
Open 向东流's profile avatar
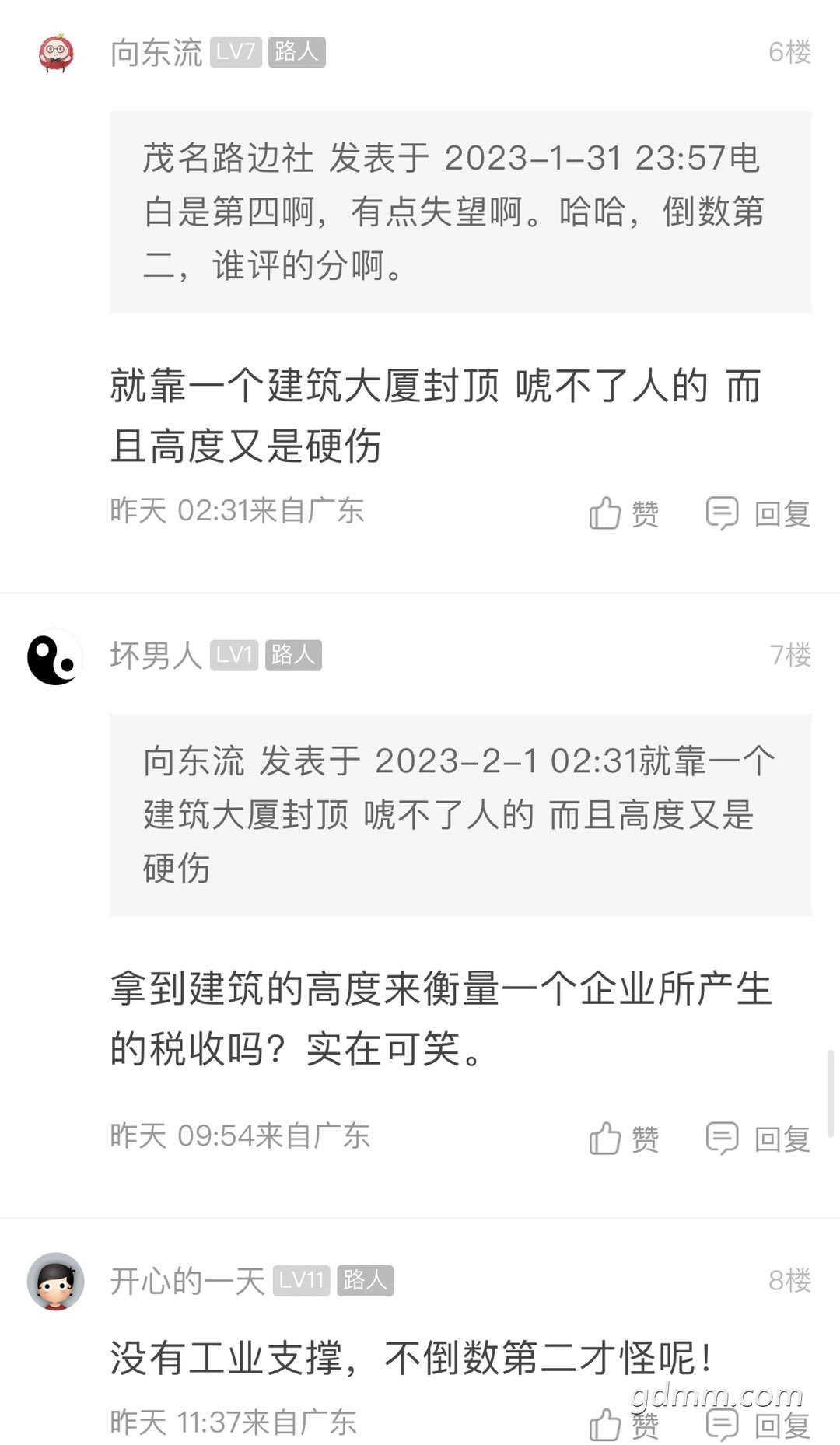click(x=56, y=53)
